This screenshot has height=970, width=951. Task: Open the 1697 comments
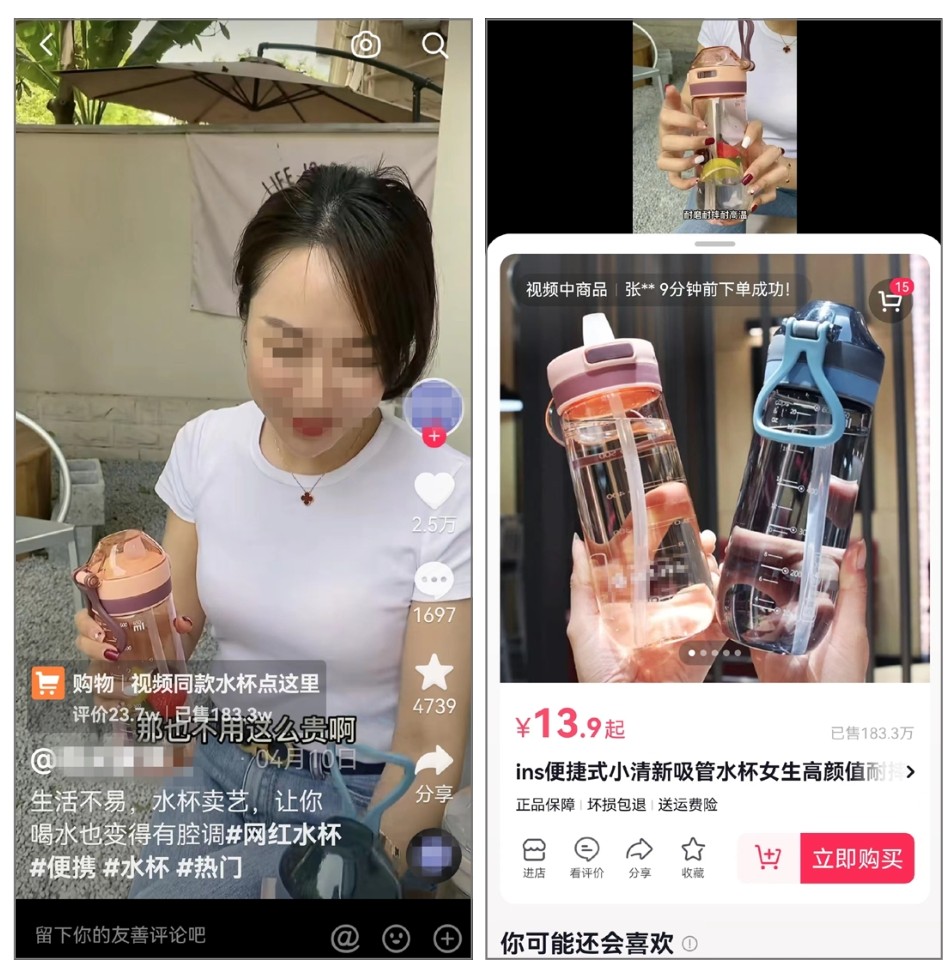click(x=434, y=584)
